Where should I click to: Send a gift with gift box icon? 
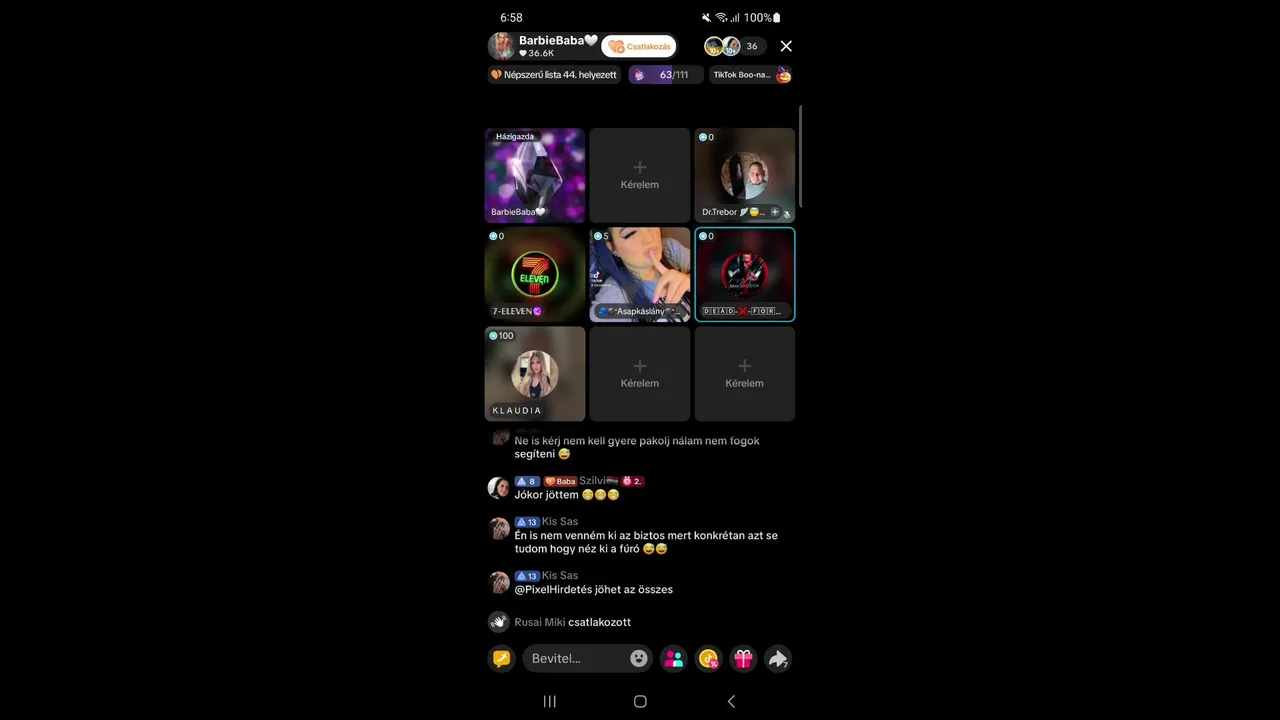(743, 658)
